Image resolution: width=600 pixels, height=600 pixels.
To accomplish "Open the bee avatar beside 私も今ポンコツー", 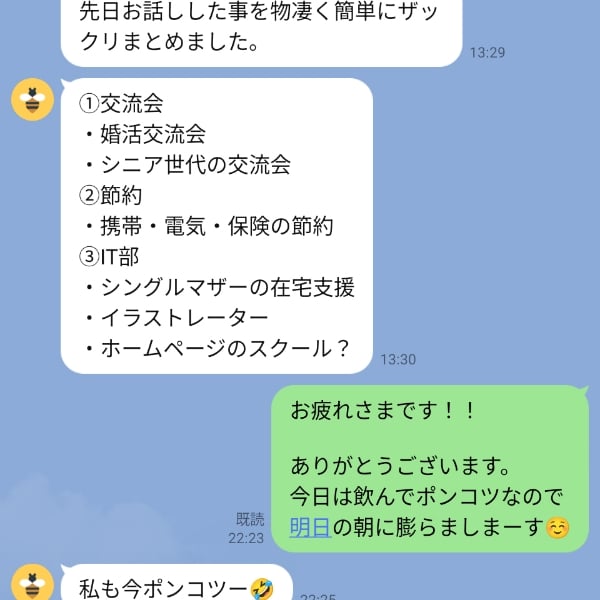I will coord(33,583).
